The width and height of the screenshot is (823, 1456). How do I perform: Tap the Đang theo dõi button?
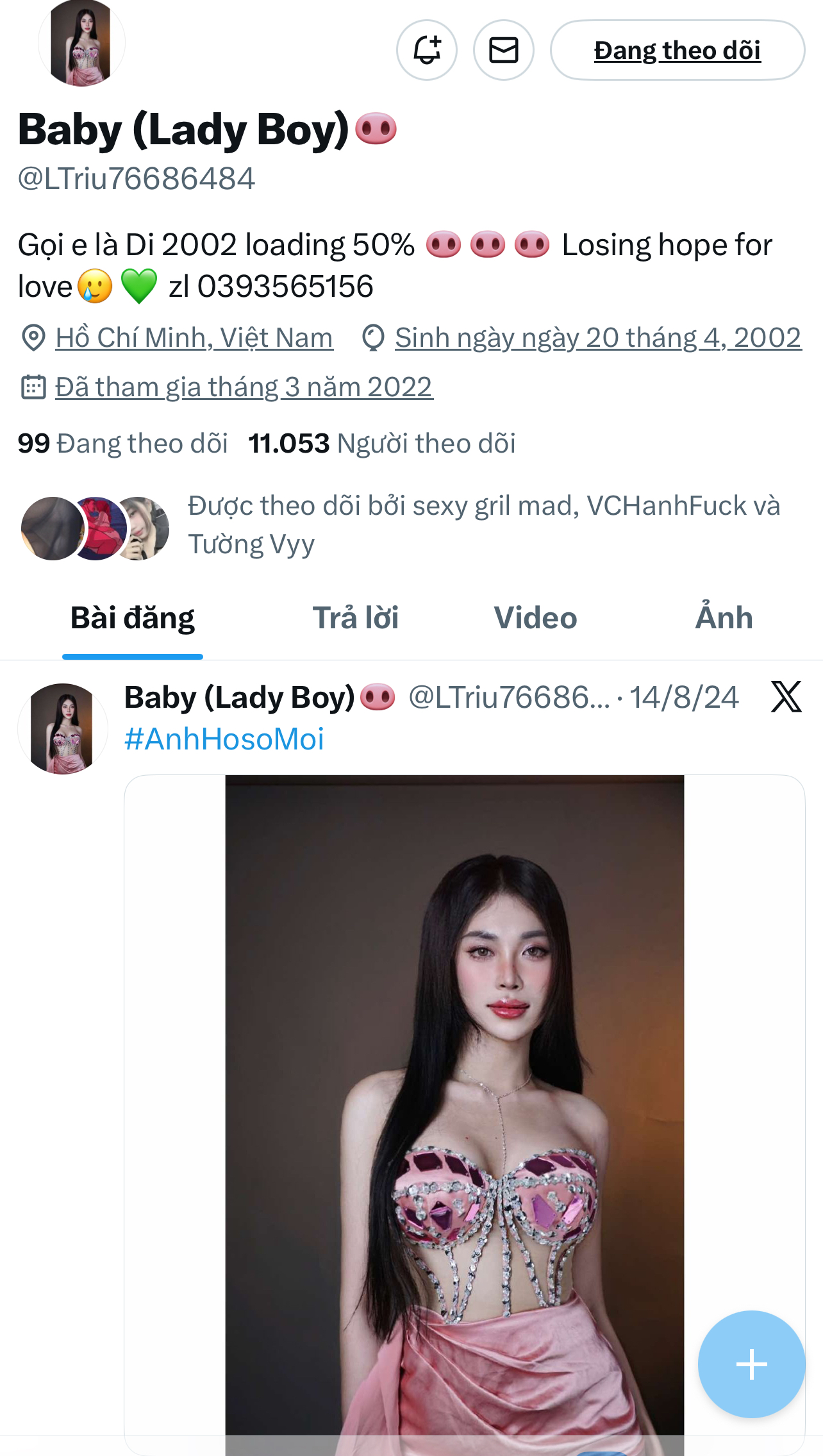tap(677, 50)
